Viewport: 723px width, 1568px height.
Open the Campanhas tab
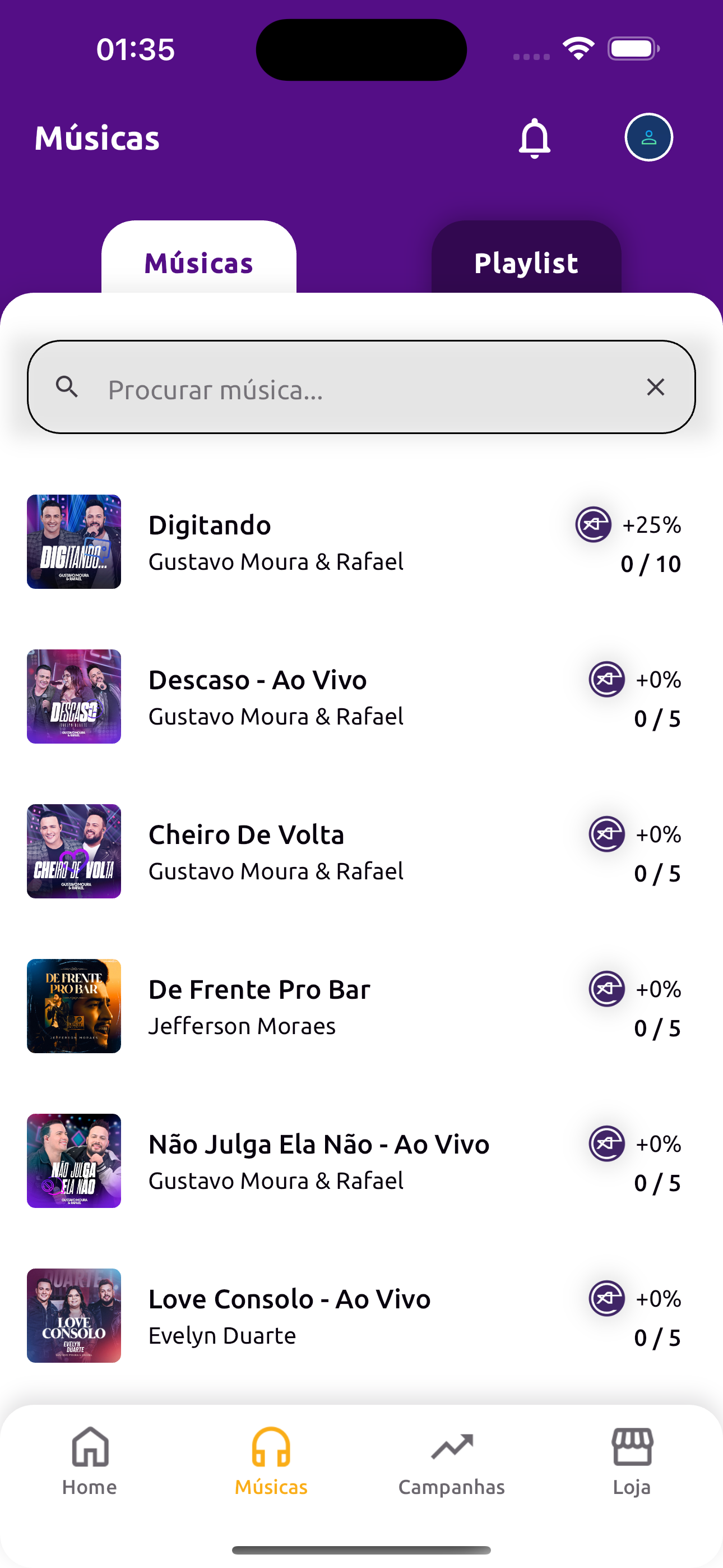(x=452, y=1461)
